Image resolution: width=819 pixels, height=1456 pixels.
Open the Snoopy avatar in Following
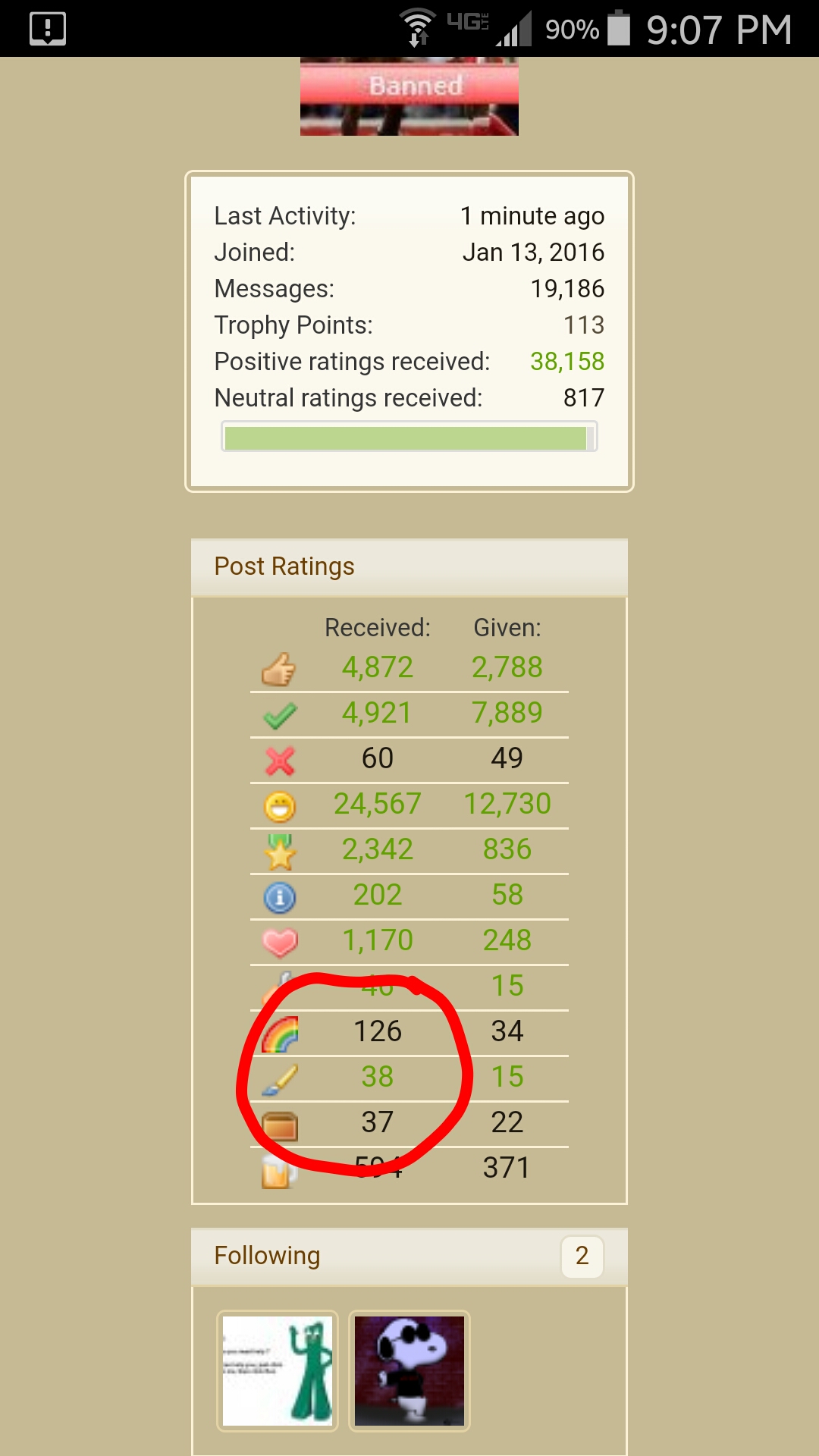click(x=409, y=1370)
